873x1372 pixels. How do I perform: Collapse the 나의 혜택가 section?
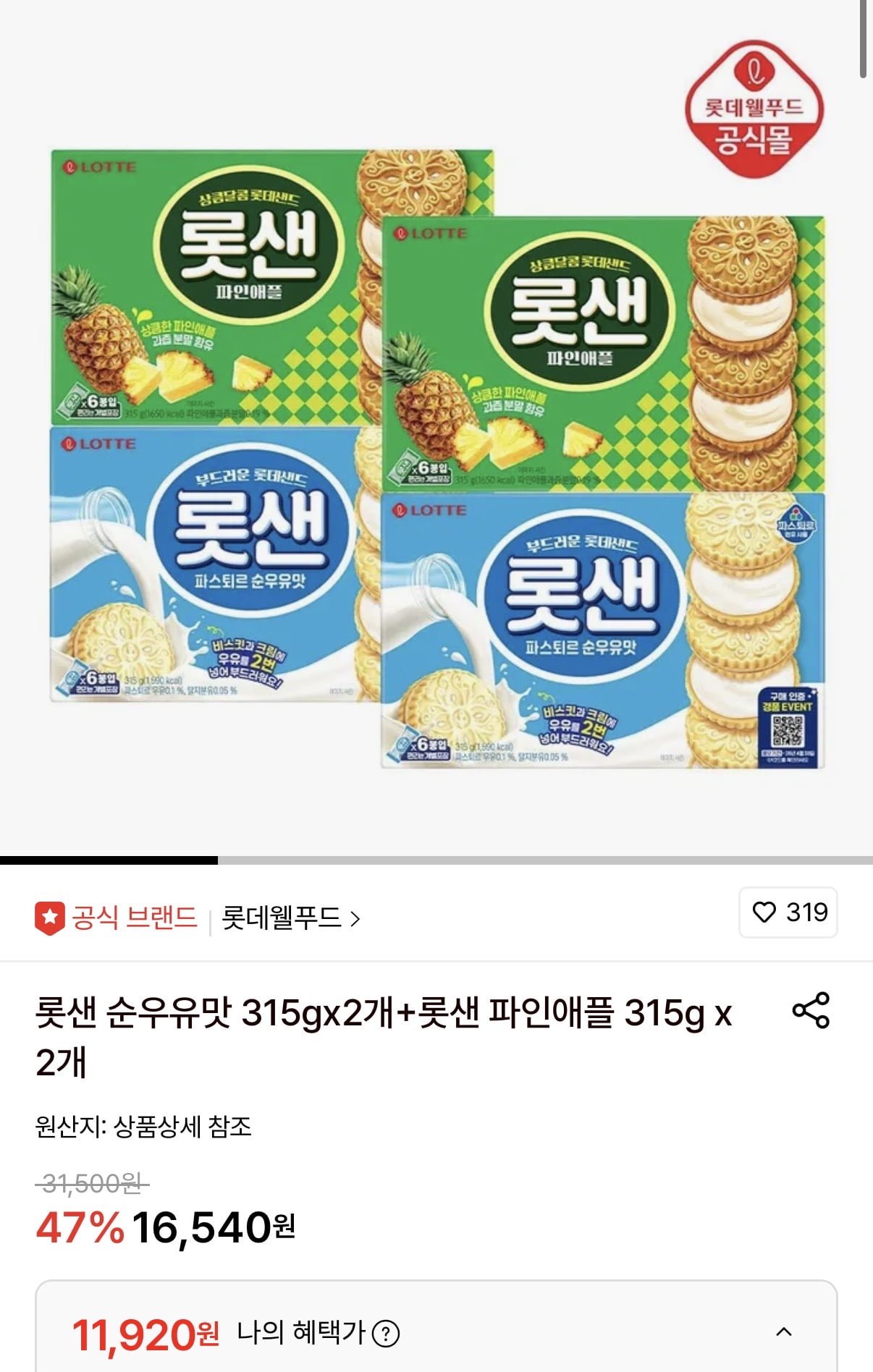point(783,1332)
